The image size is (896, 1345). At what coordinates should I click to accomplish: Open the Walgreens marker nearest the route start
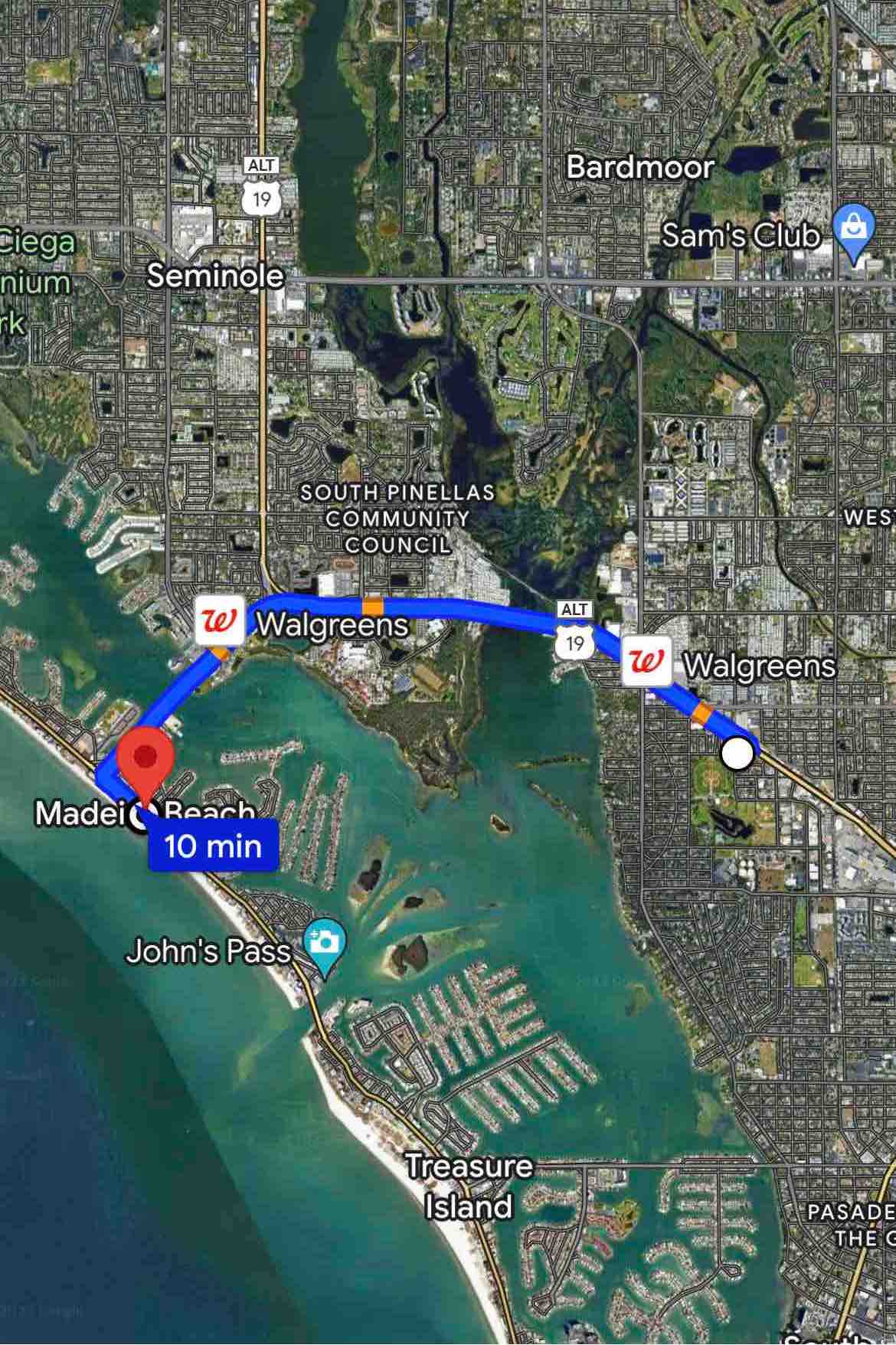pyautogui.click(x=647, y=660)
